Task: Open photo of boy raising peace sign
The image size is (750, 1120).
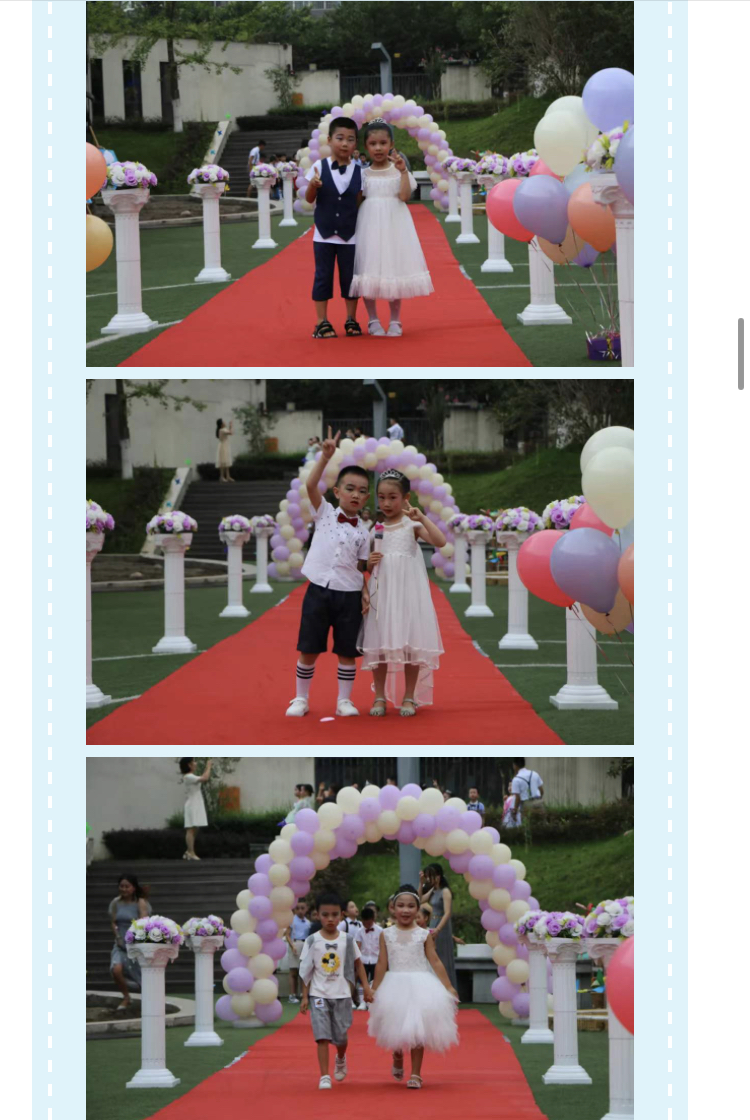Action: click(x=359, y=562)
